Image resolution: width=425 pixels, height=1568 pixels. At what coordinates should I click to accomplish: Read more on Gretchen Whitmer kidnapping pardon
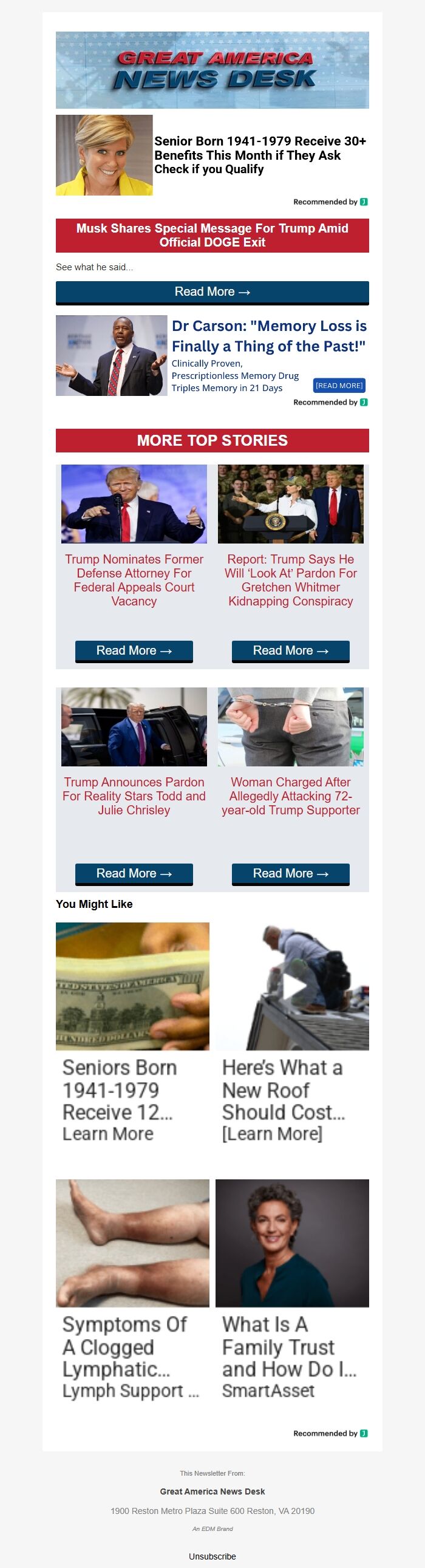[x=290, y=650]
